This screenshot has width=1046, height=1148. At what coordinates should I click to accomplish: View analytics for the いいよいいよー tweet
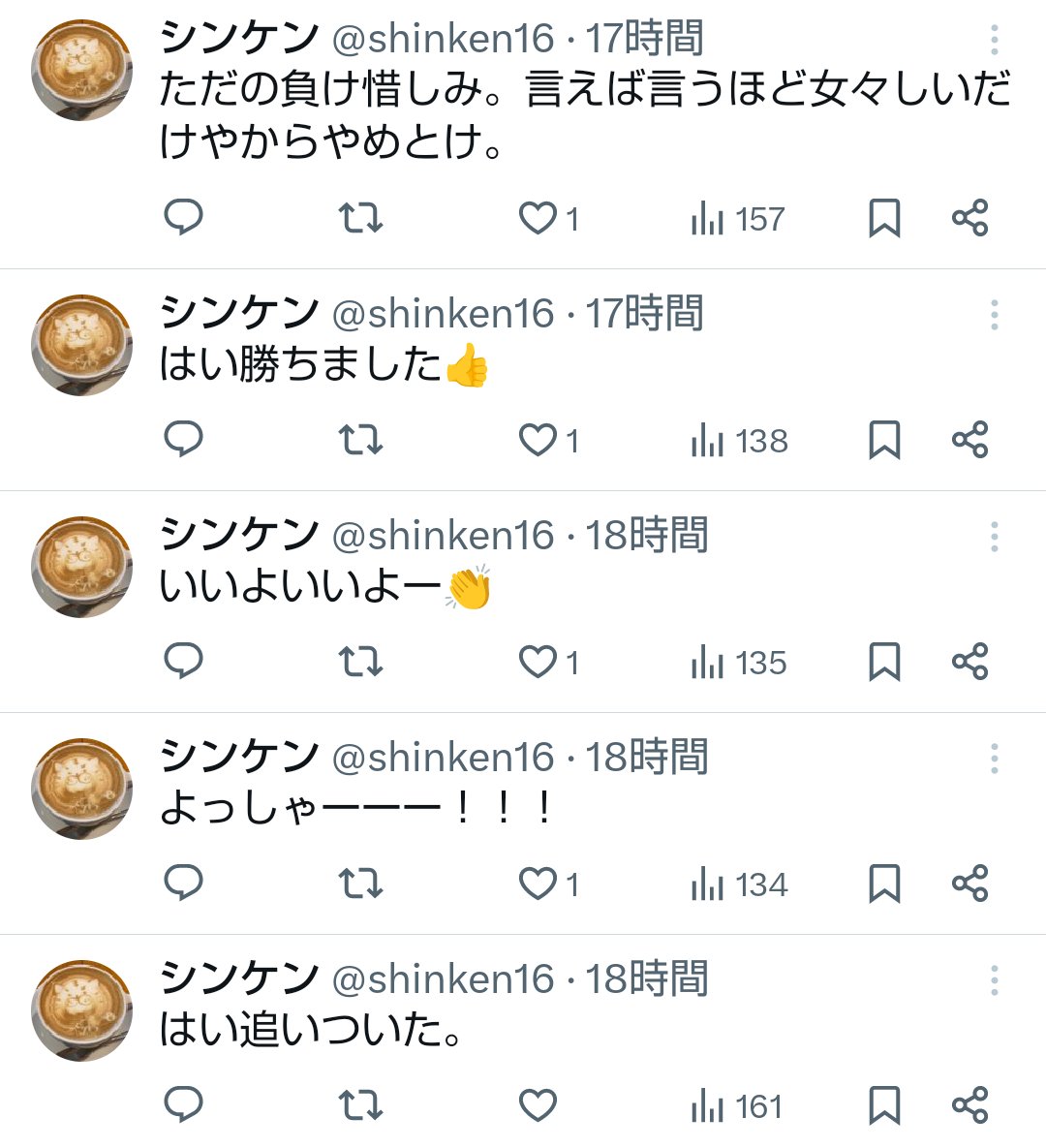point(738,663)
